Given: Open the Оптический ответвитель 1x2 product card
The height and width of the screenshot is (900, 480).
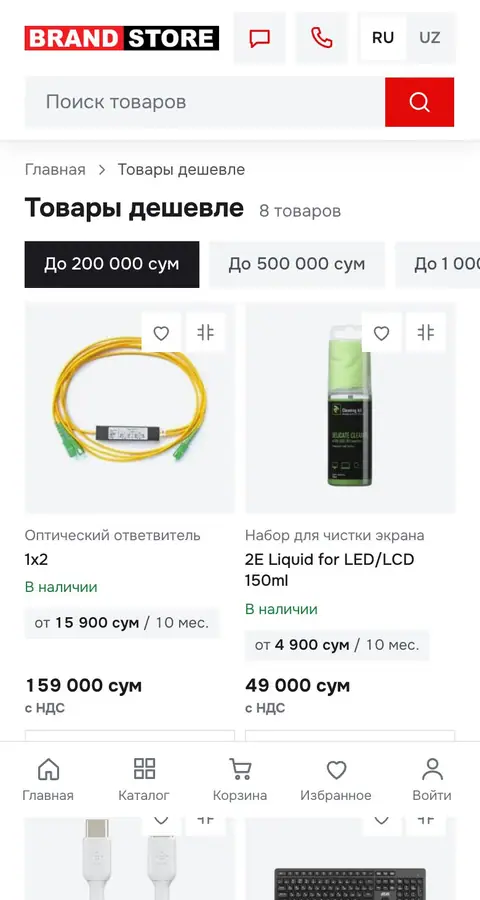Looking at the screenshot, I should (x=113, y=548).
